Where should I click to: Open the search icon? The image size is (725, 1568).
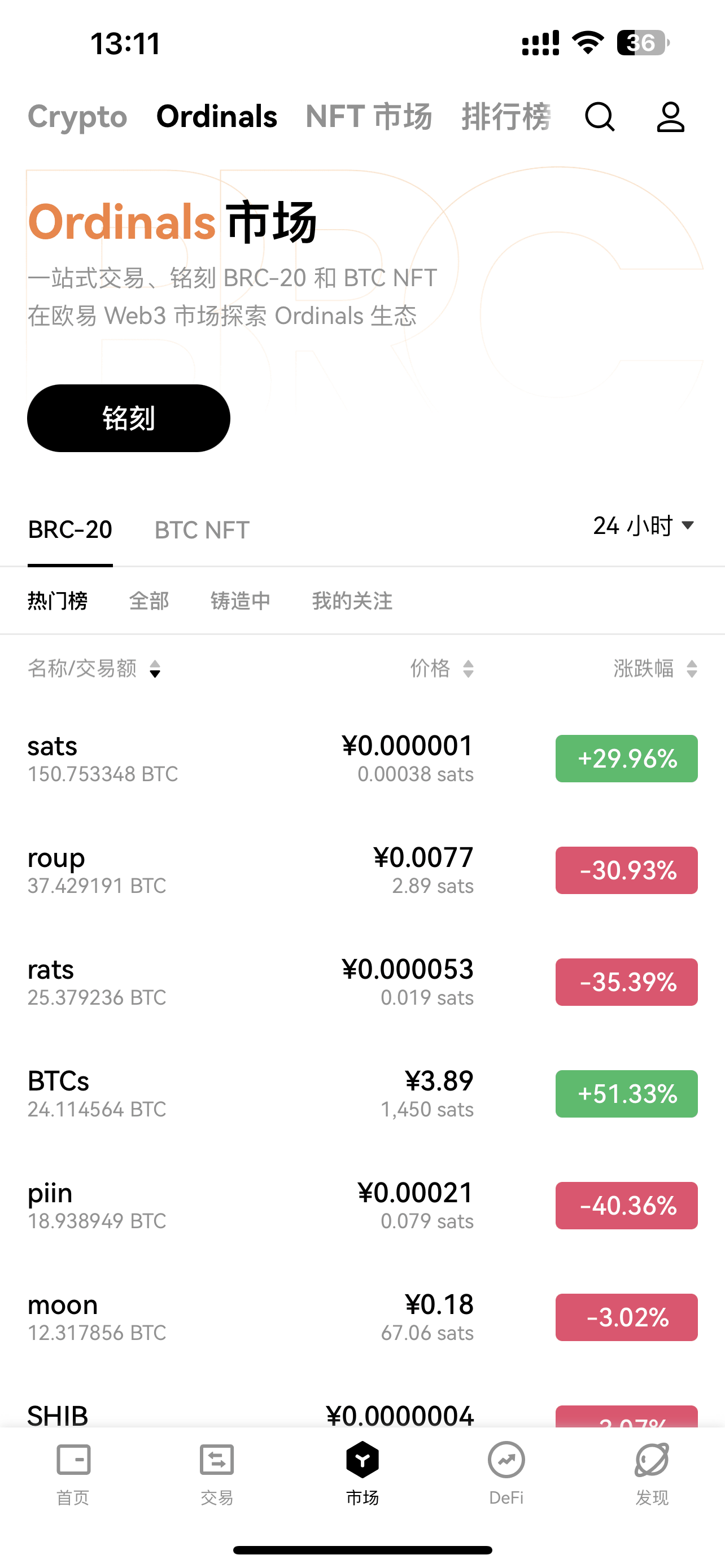[600, 116]
